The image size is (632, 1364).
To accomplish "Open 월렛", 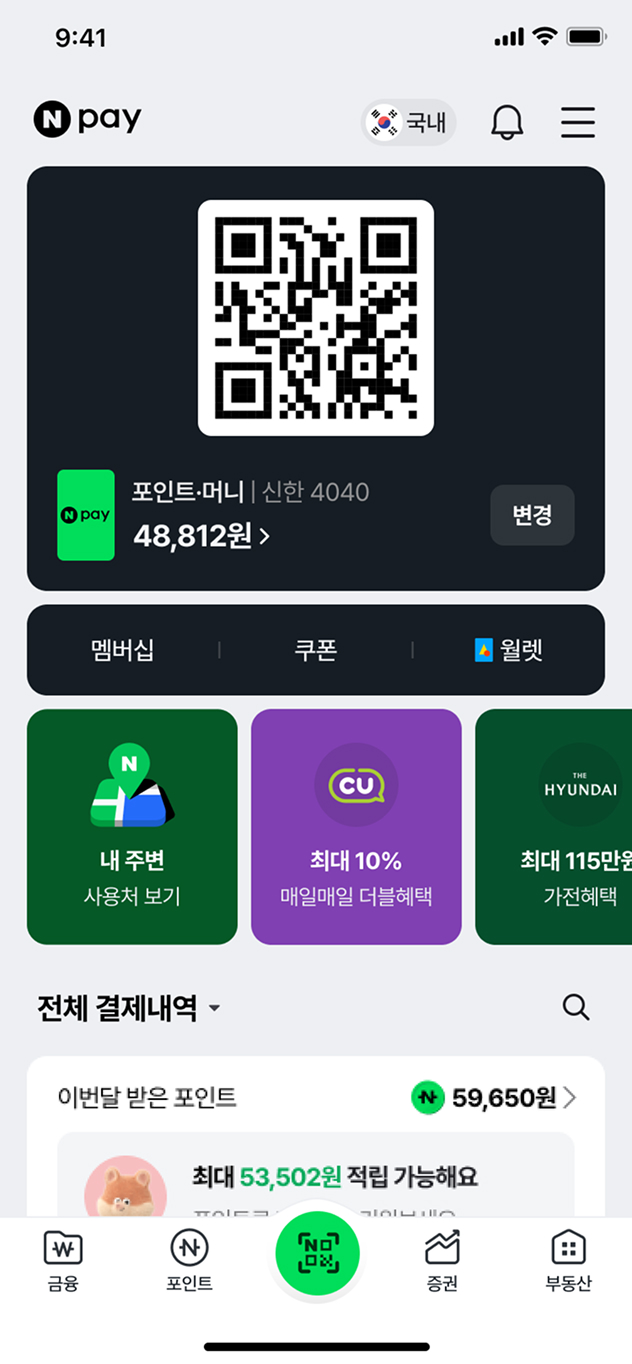I will [x=509, y=650].
